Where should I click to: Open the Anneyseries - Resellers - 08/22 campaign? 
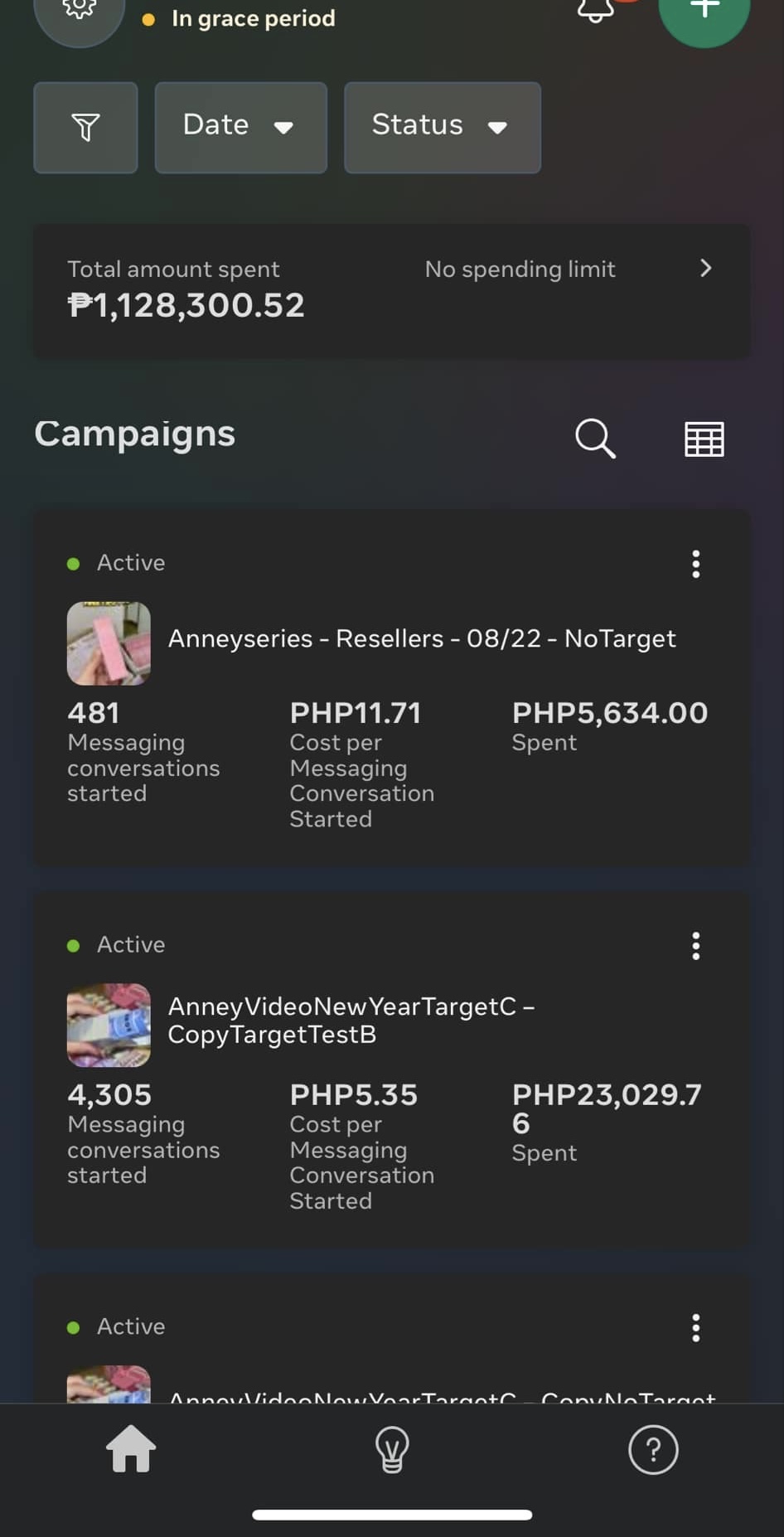[x=421, y=639]
